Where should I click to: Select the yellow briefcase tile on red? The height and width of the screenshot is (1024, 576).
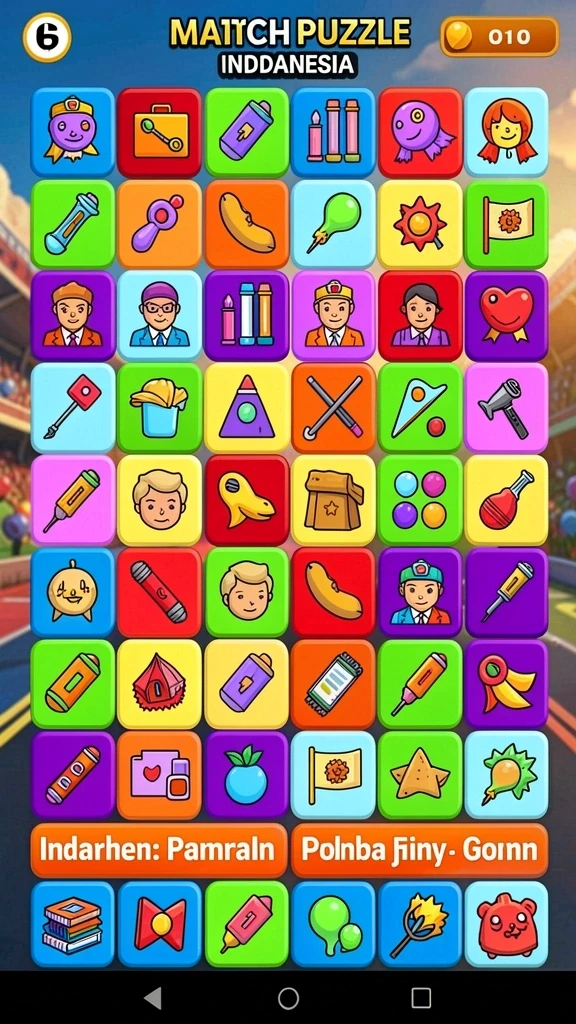(159, 133)
